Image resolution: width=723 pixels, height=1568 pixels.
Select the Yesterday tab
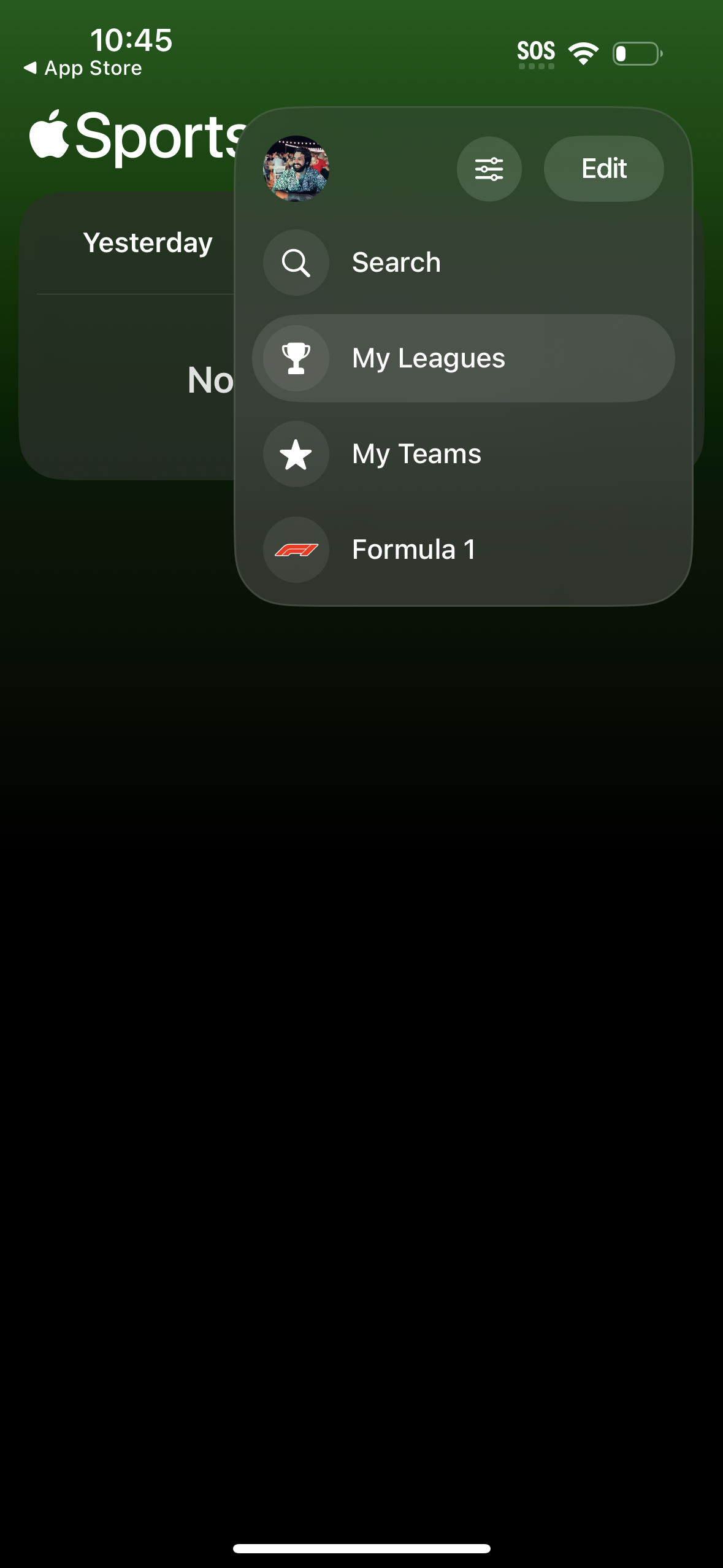point(147,243)
